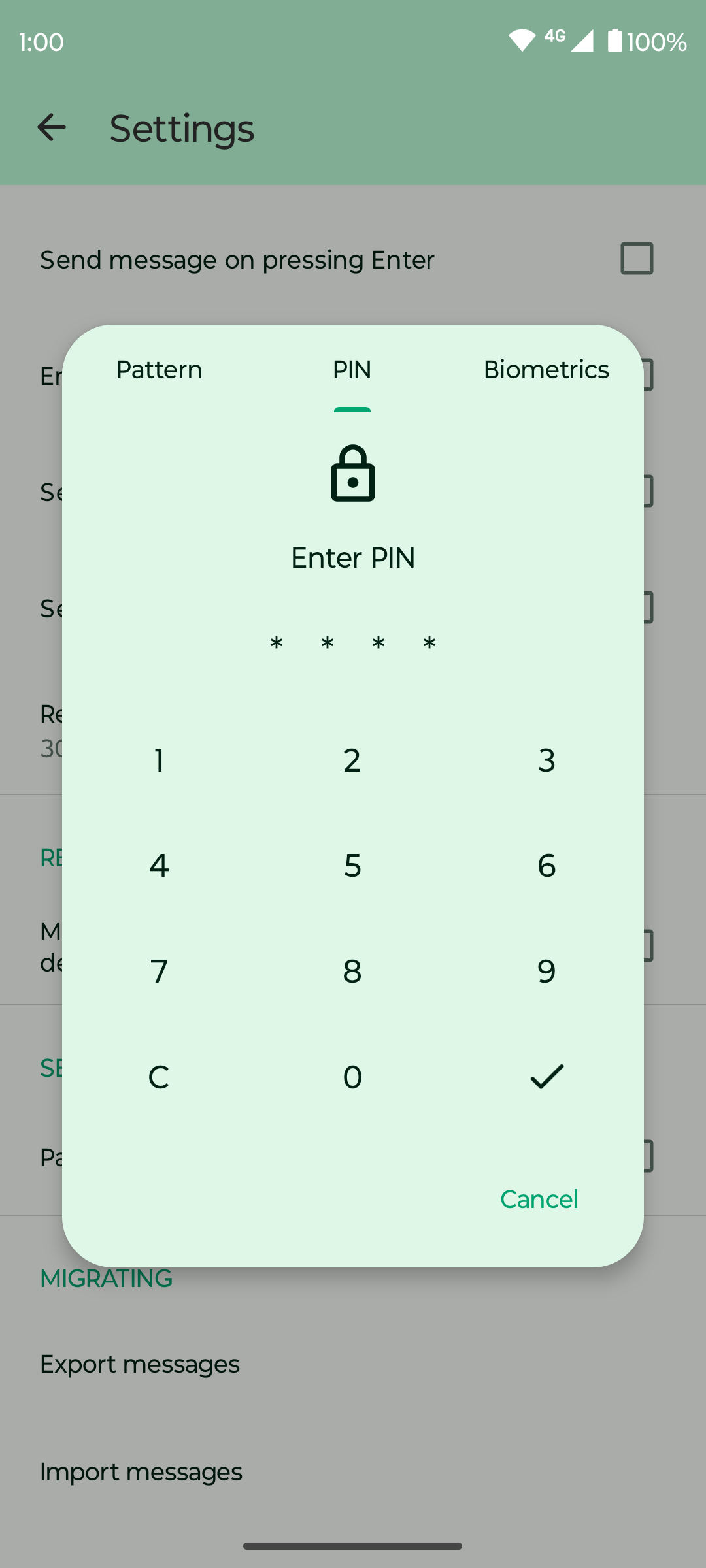Enter digit 1 on the PIN keypad

click(159, 760)
